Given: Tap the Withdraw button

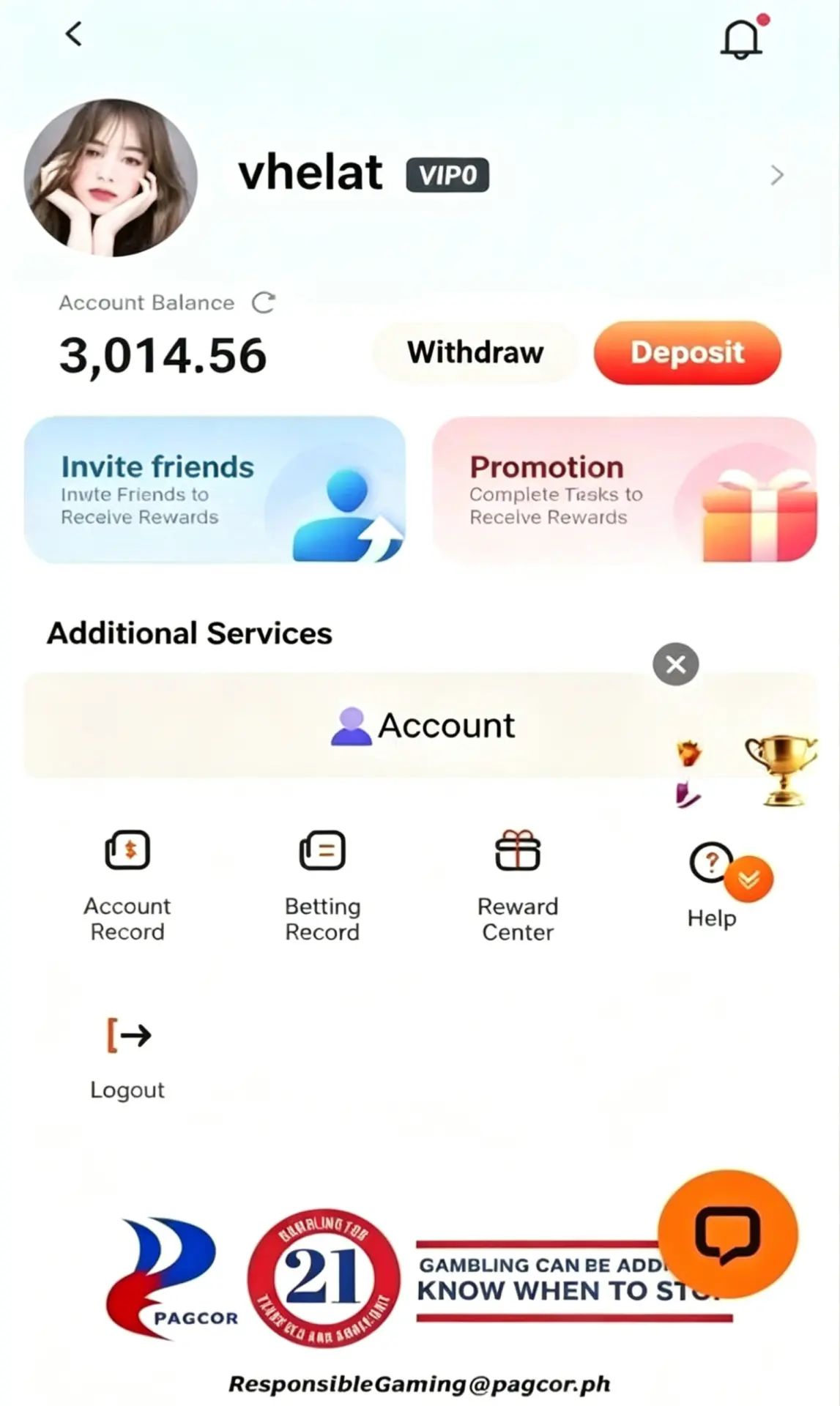Looking at the screenshot, I should 475,352.
